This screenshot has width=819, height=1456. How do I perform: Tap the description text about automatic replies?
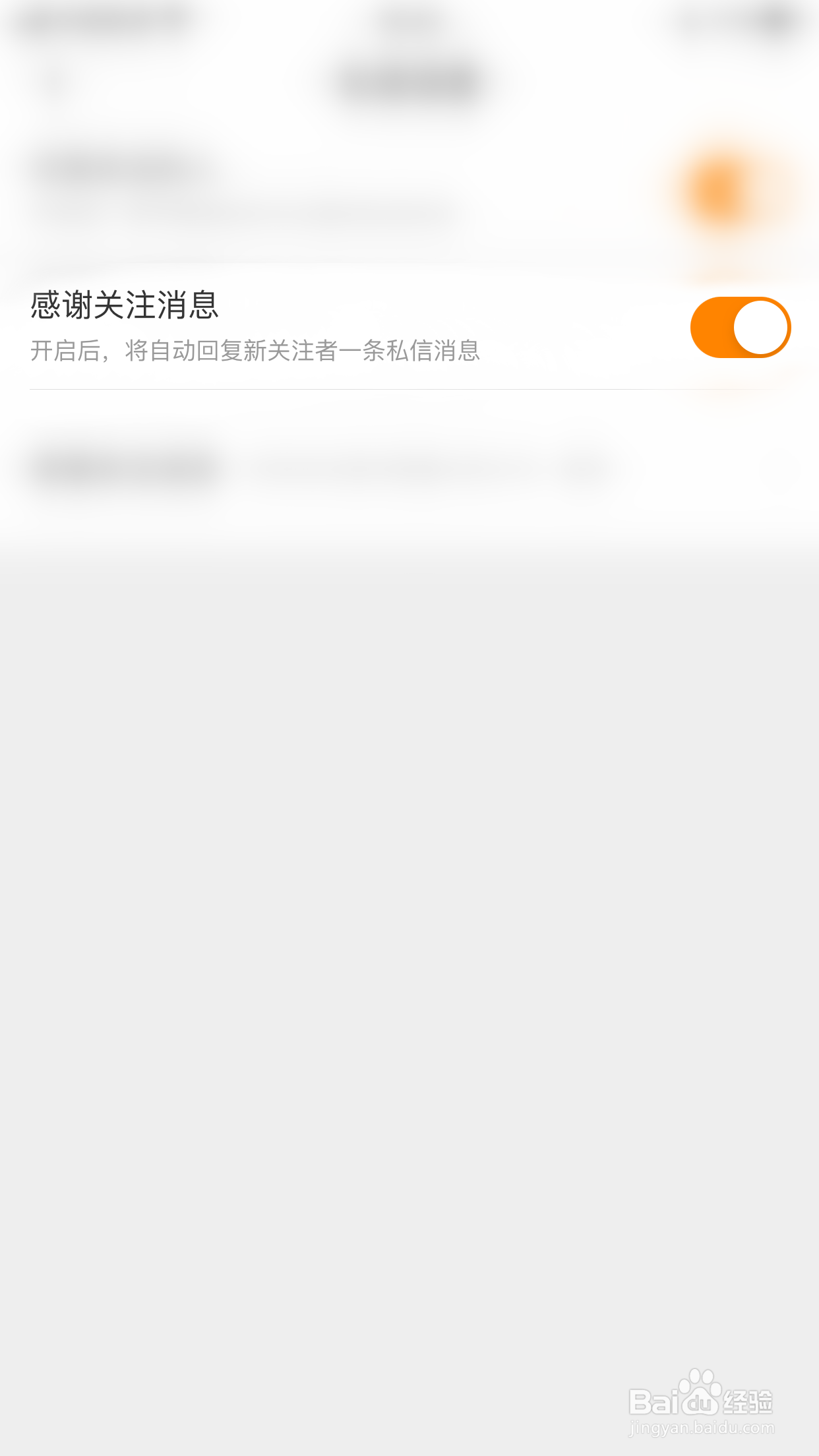coord(256,351)
